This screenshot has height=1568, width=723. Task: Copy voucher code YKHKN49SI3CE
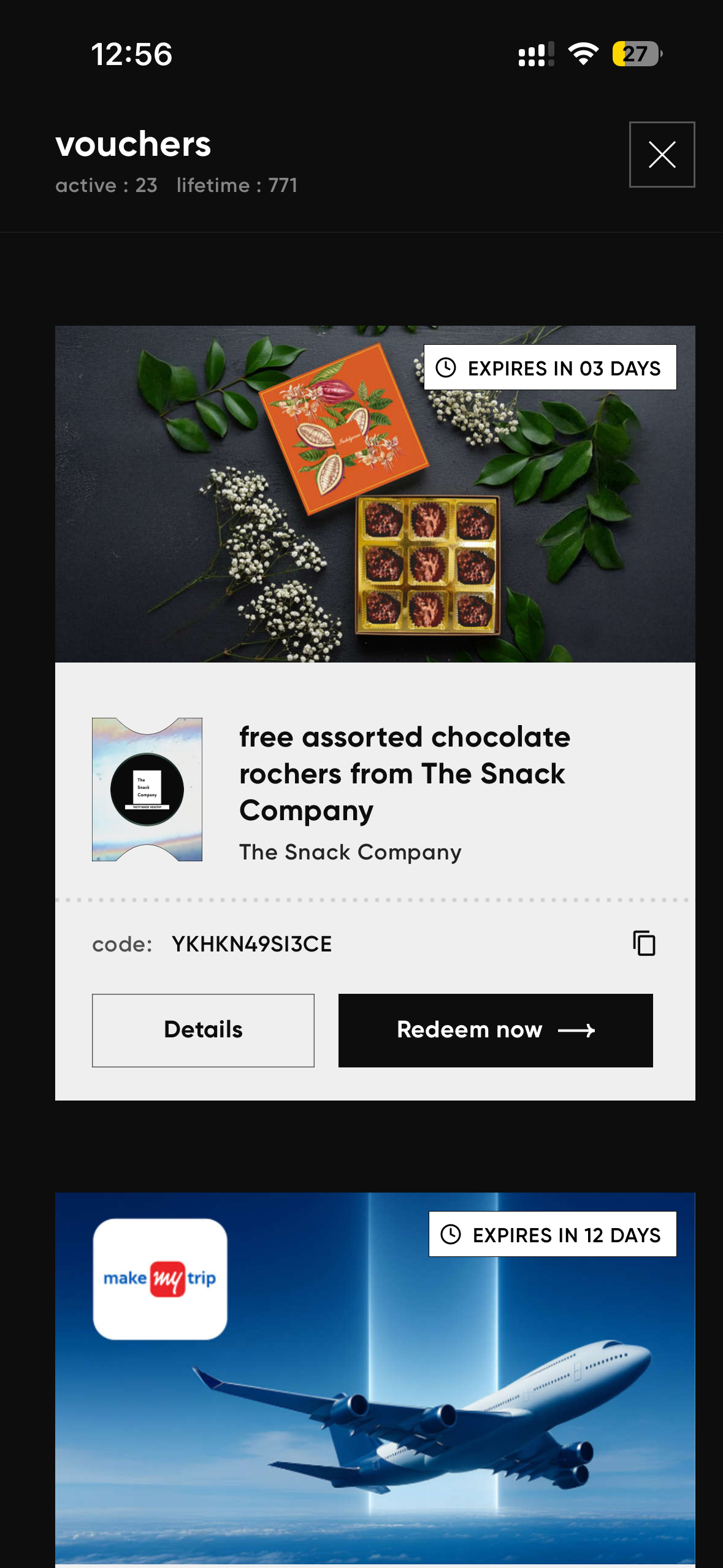(644, 943)
